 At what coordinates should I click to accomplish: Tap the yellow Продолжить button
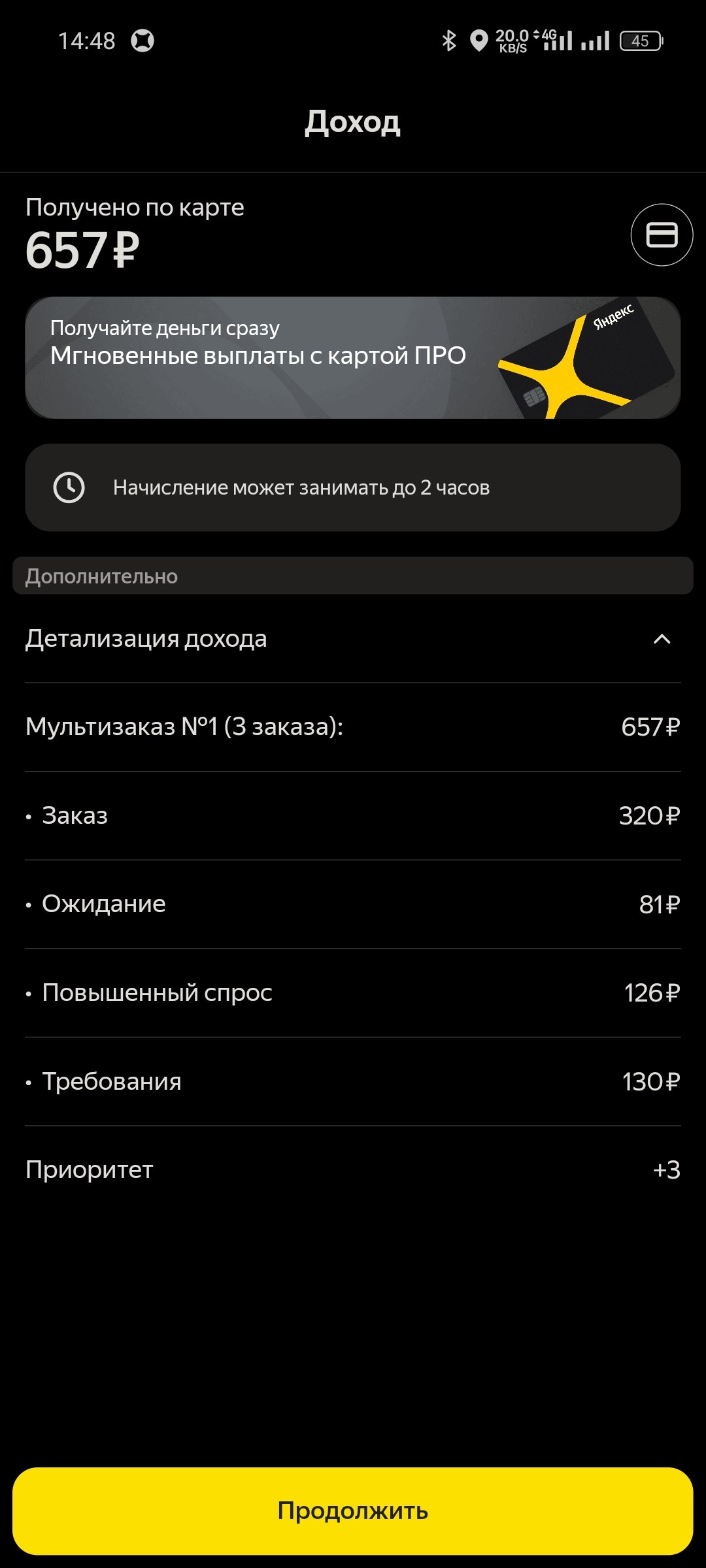(353, 1511)
